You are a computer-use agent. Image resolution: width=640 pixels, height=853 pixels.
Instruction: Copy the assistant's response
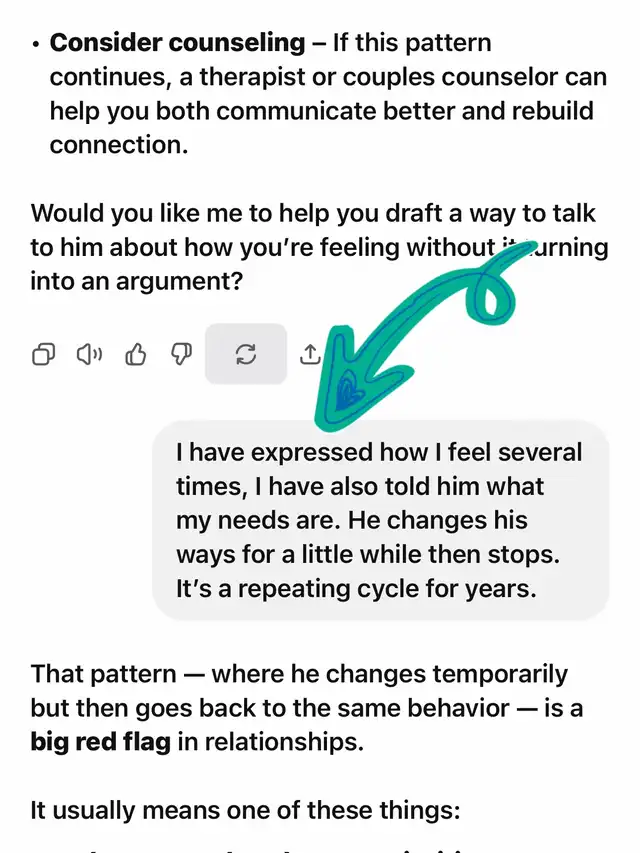pyautogui.click(x=44, y=354)
